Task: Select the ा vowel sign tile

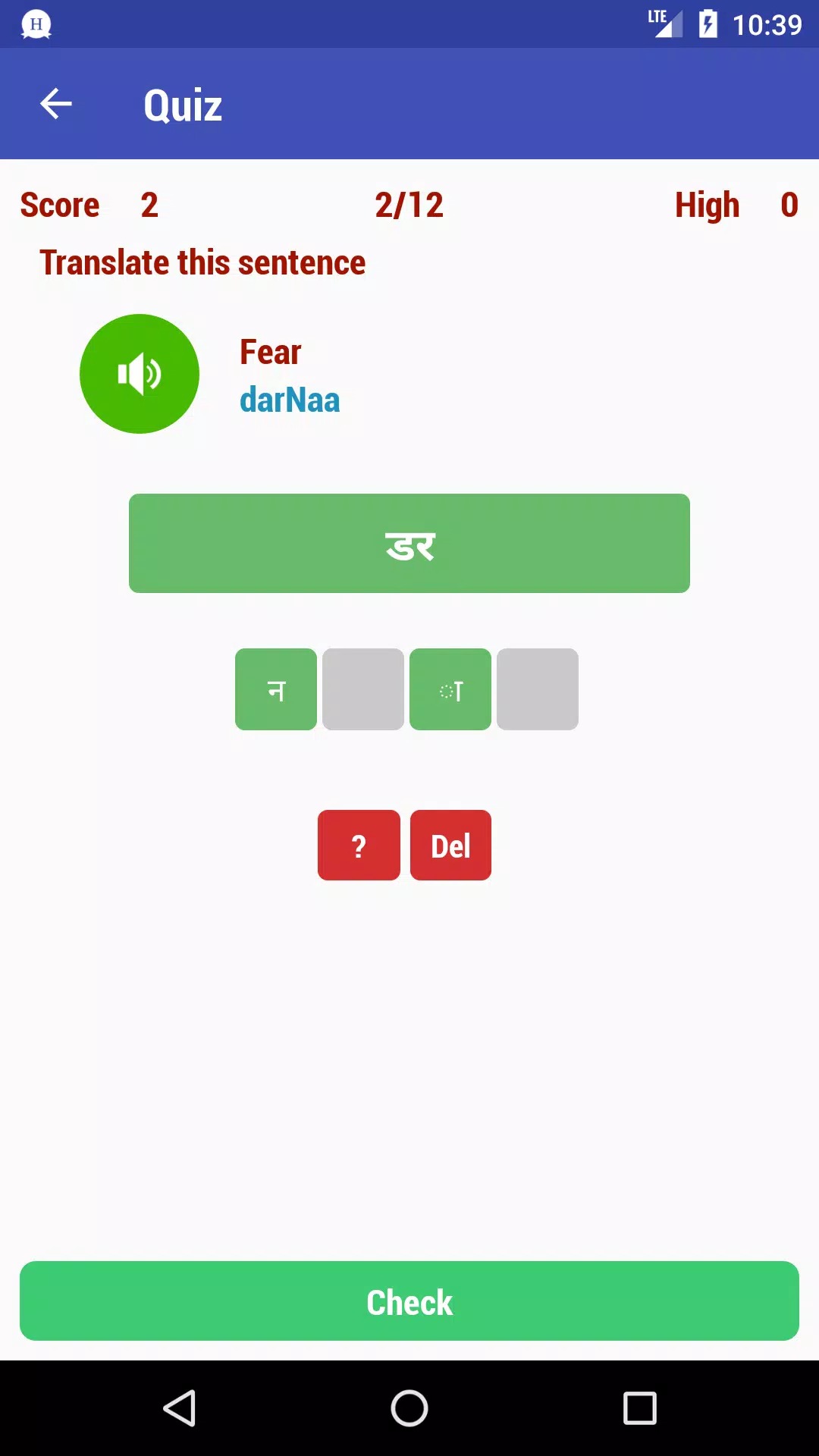Action: click(x=450, y=689)
